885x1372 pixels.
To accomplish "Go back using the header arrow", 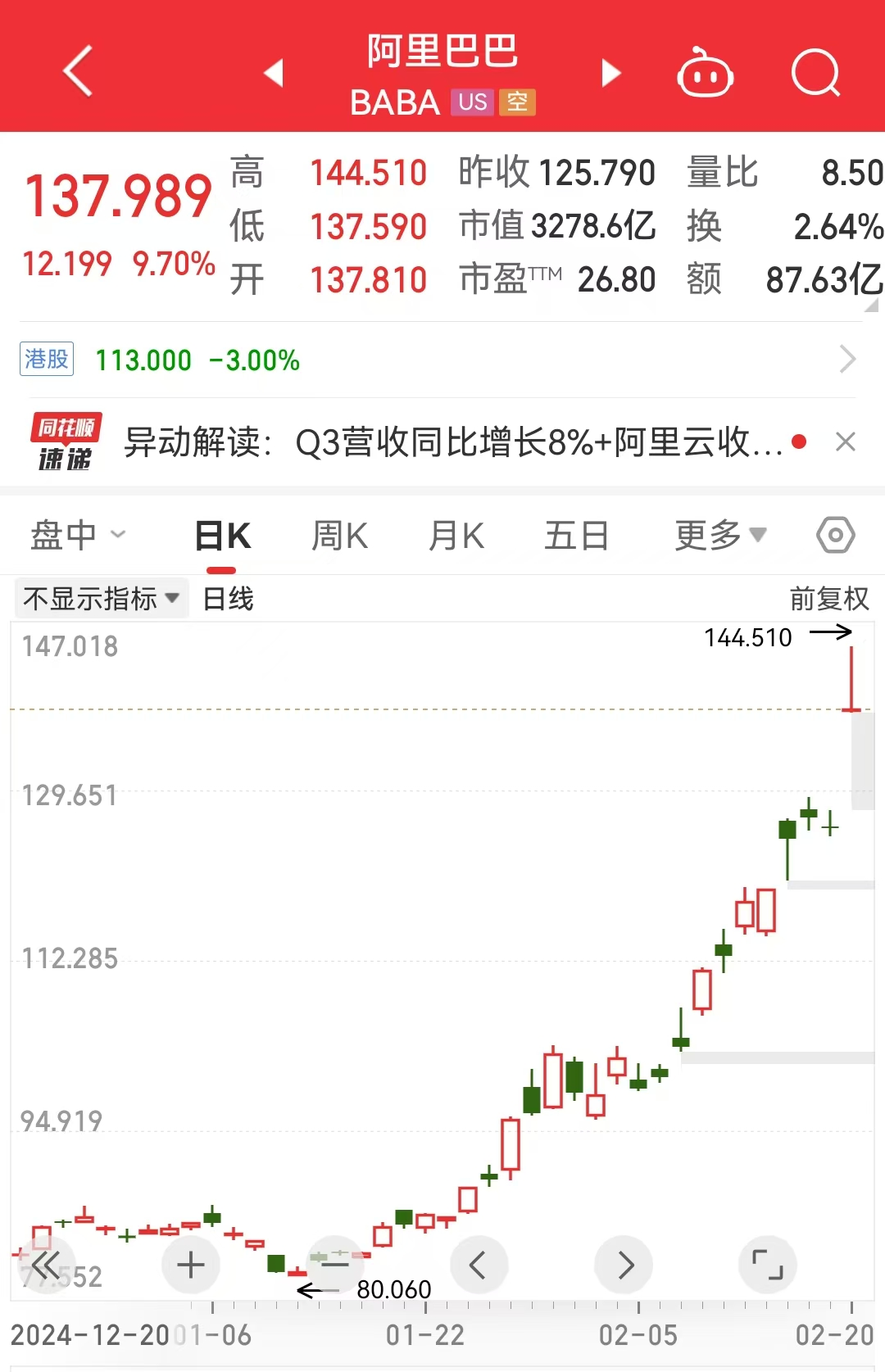I will point(78,72).
